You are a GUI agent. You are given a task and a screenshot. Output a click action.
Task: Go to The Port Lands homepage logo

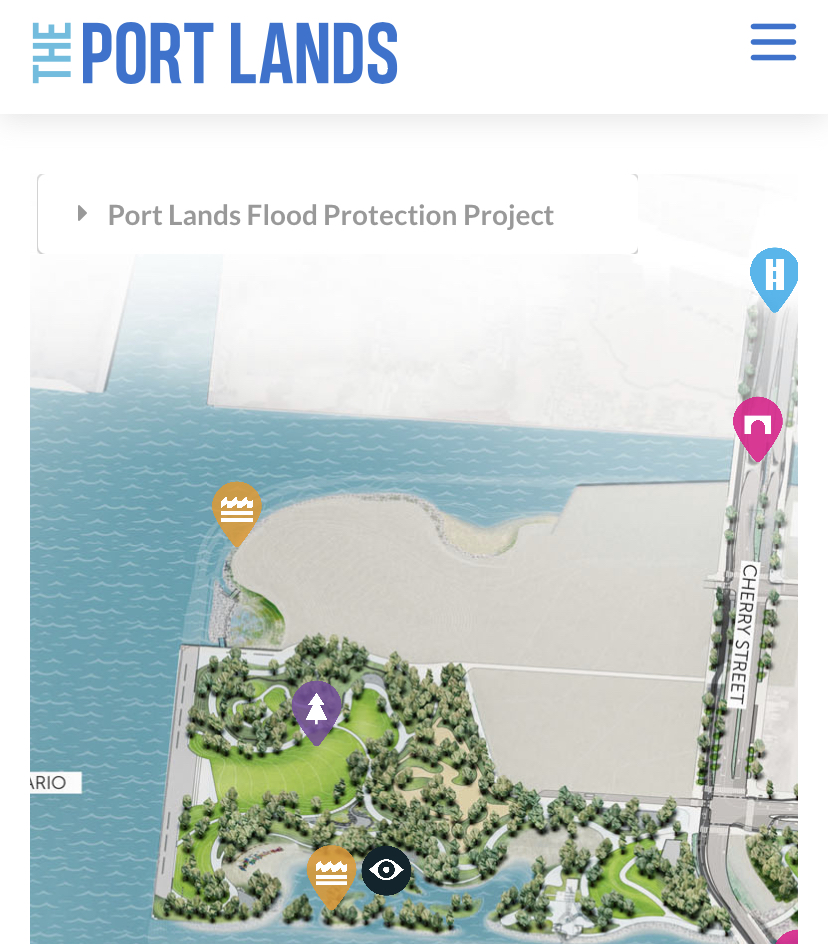[x=215, y=53]
